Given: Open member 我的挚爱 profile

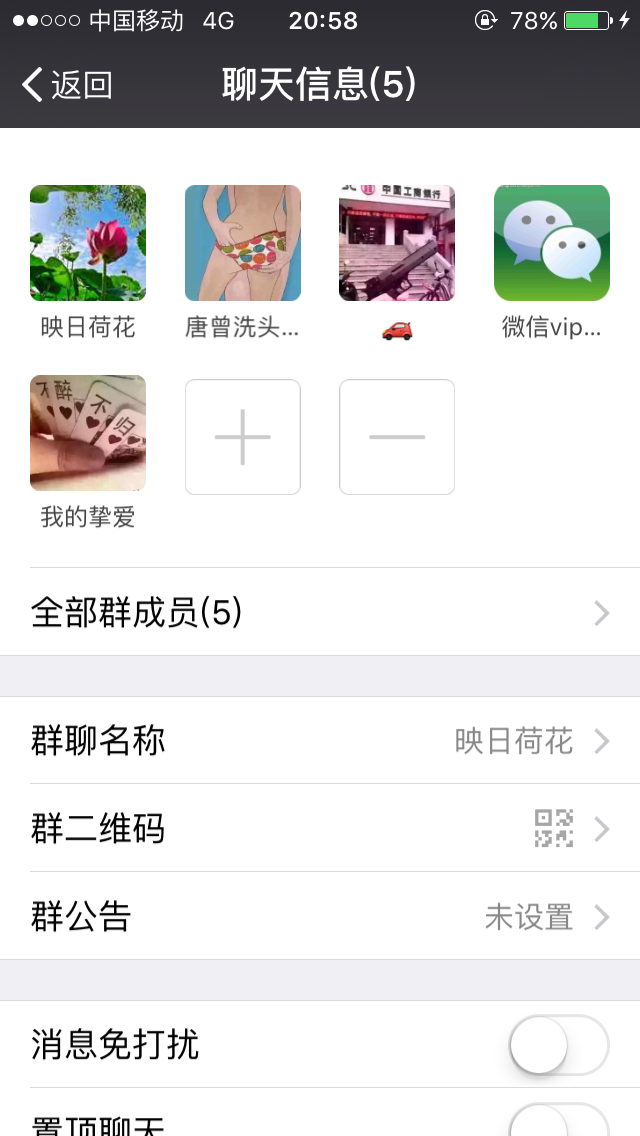Looking at the screenshot, I should point(88,433).
